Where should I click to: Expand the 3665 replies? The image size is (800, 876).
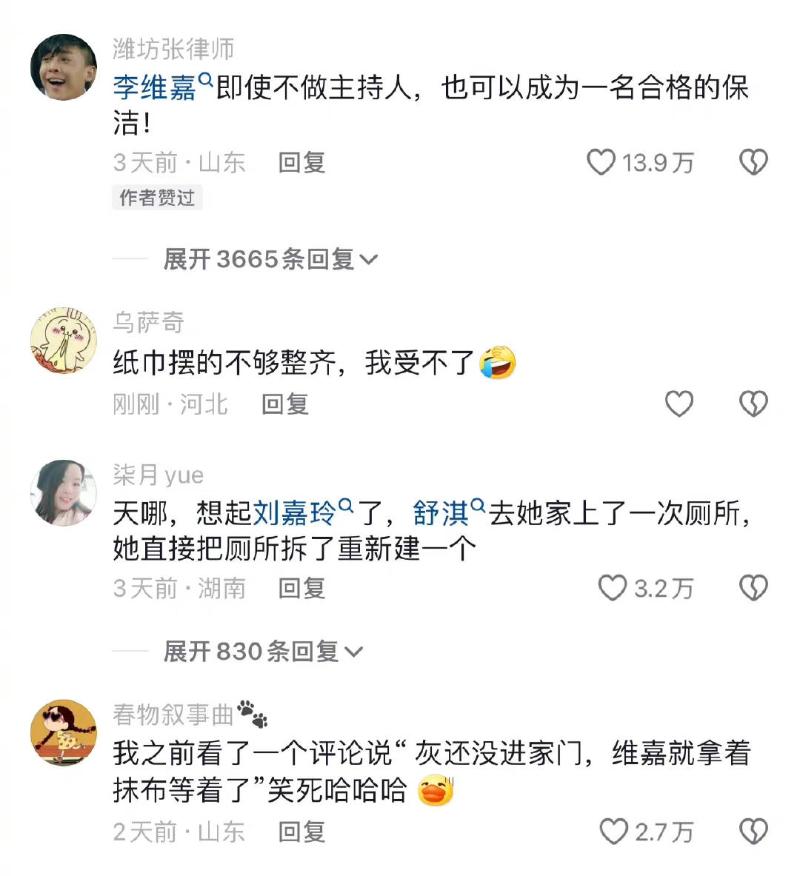pyautogui.click(x=270, y=259)
